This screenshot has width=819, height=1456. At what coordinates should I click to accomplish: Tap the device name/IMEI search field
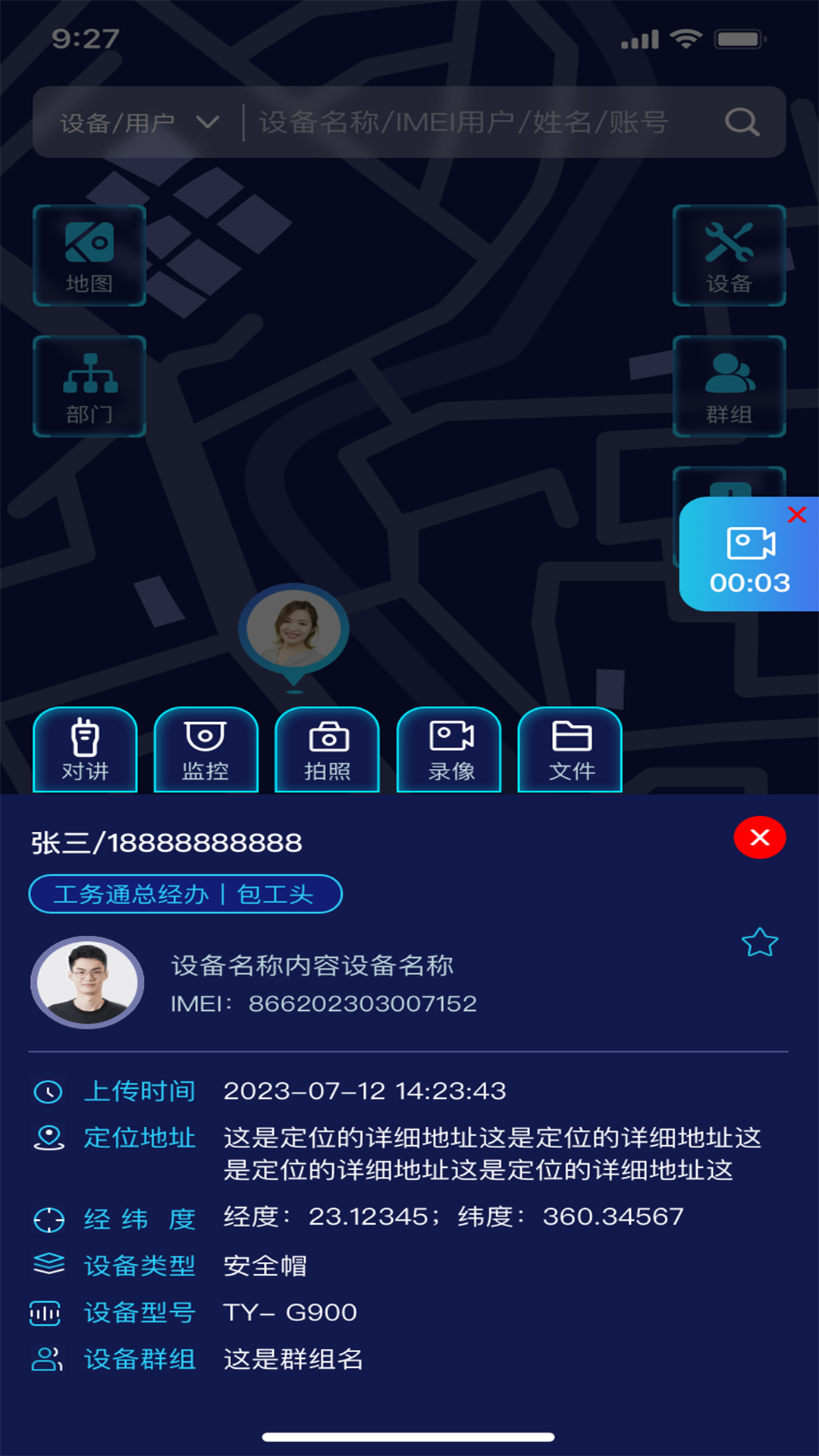point(463,122)
